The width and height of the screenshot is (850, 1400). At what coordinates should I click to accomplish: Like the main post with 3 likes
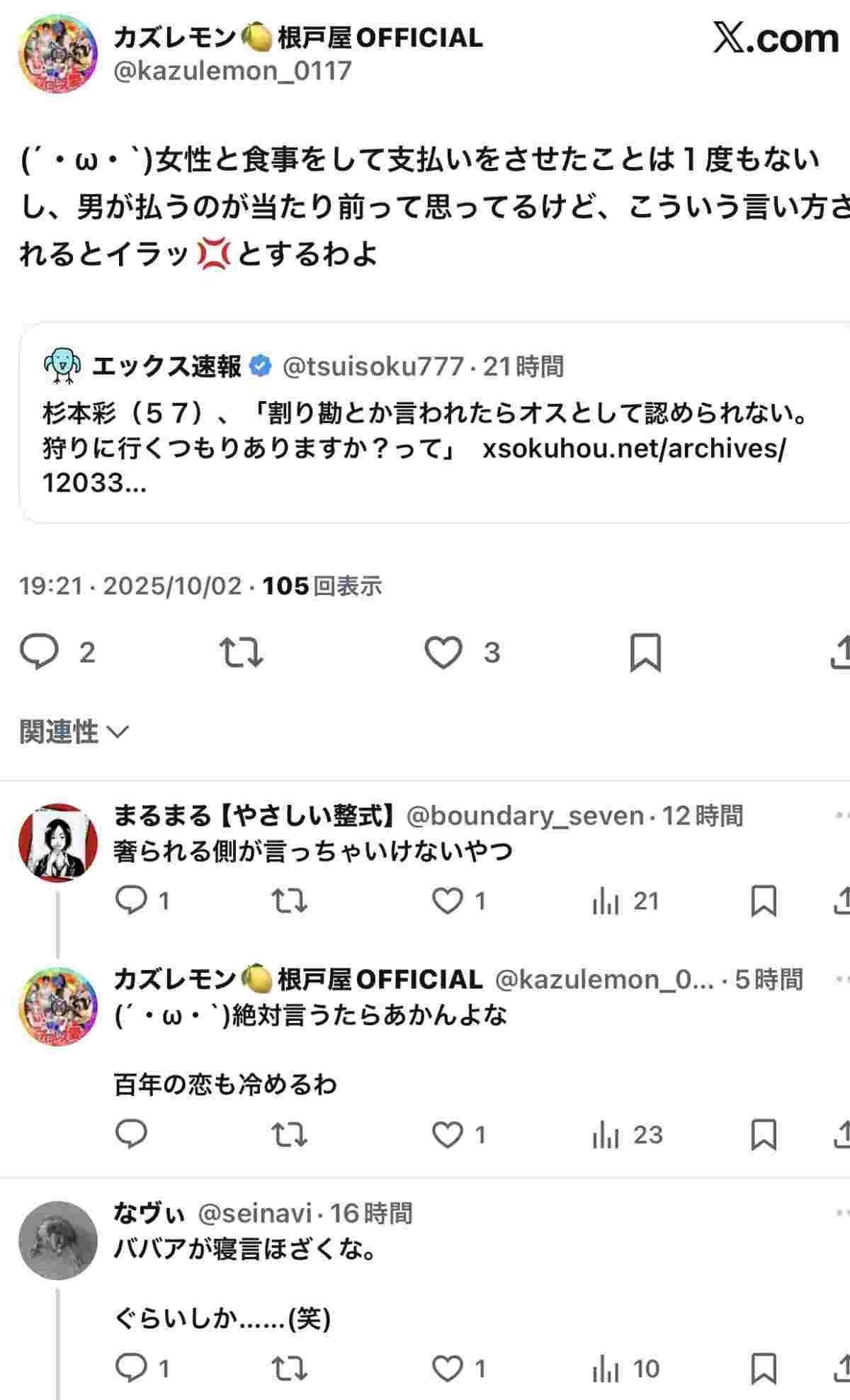443,652
